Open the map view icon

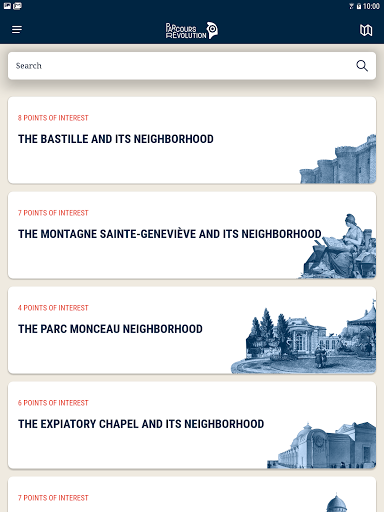366,30
